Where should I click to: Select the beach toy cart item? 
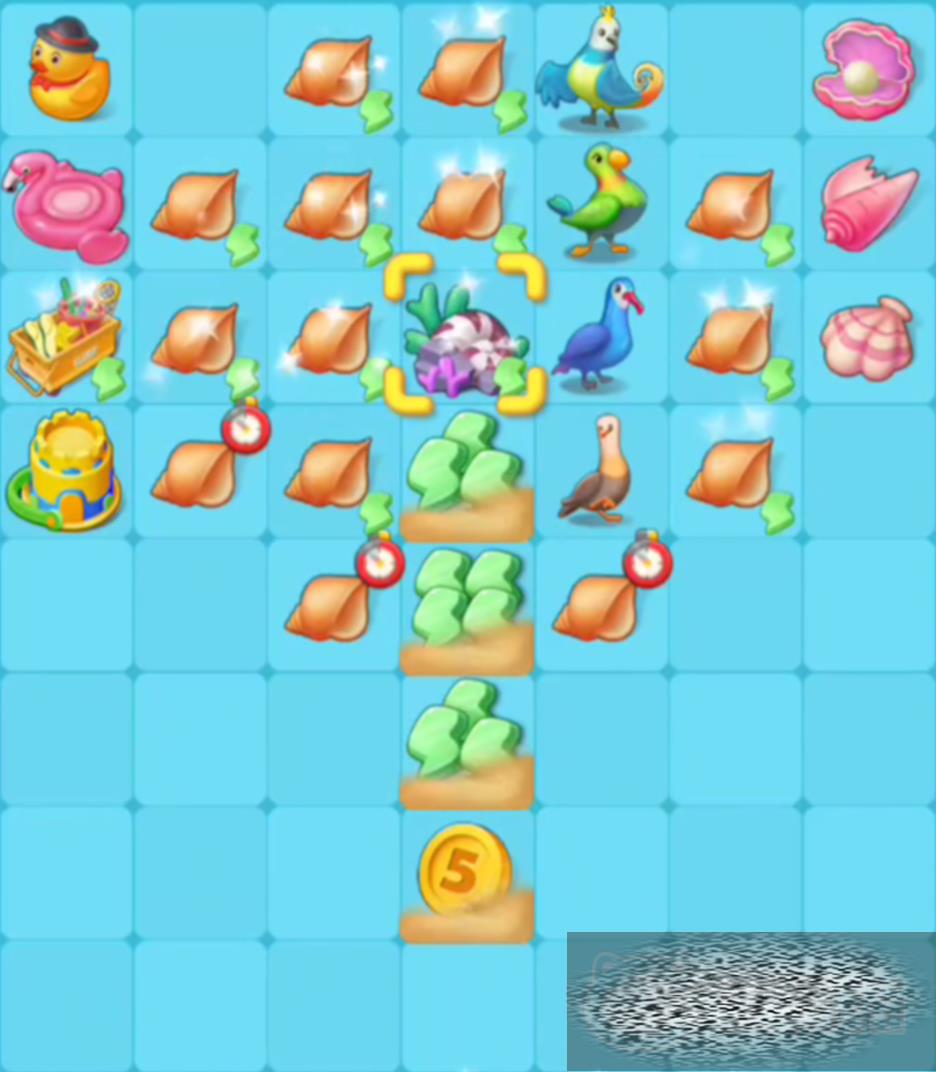tap(66, 336)
